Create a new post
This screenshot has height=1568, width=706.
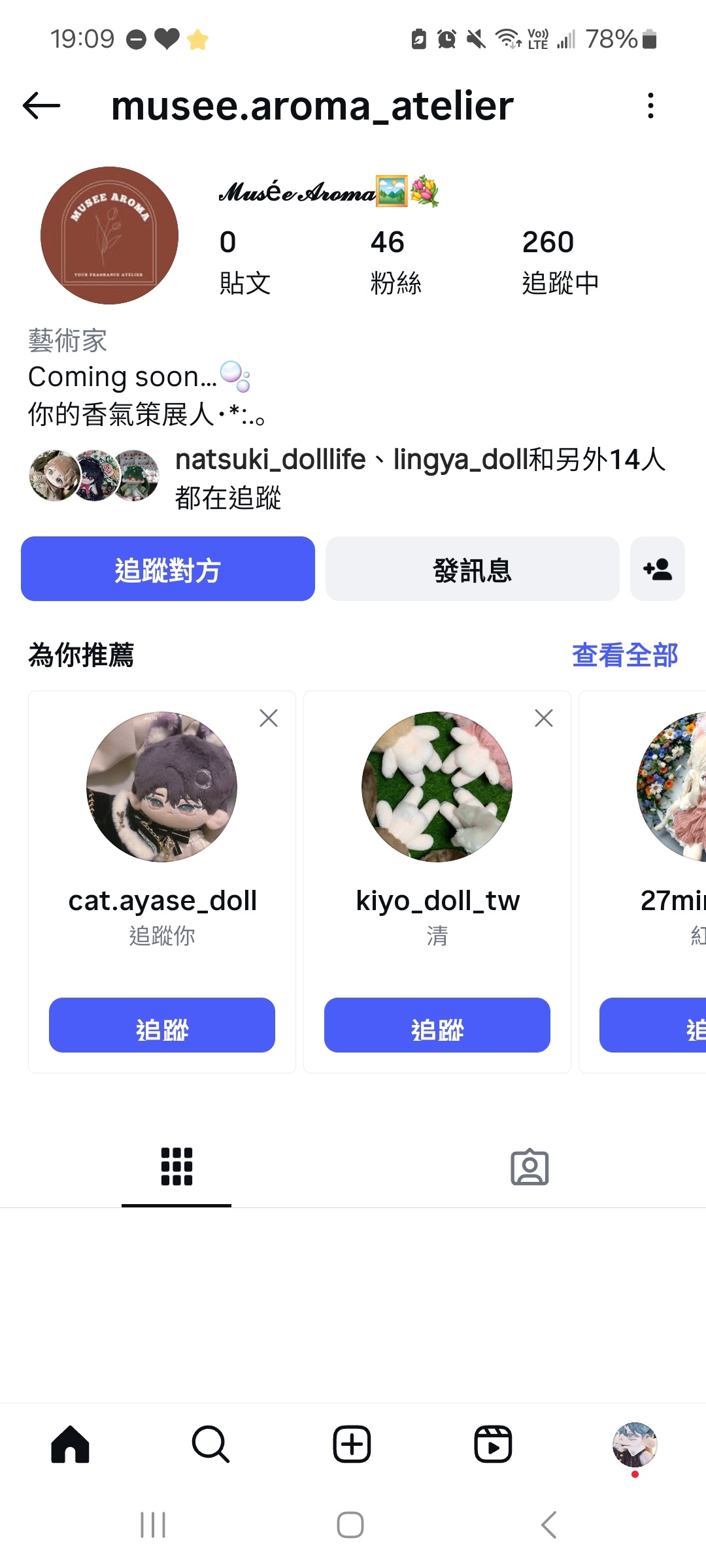coord(352,1445)
